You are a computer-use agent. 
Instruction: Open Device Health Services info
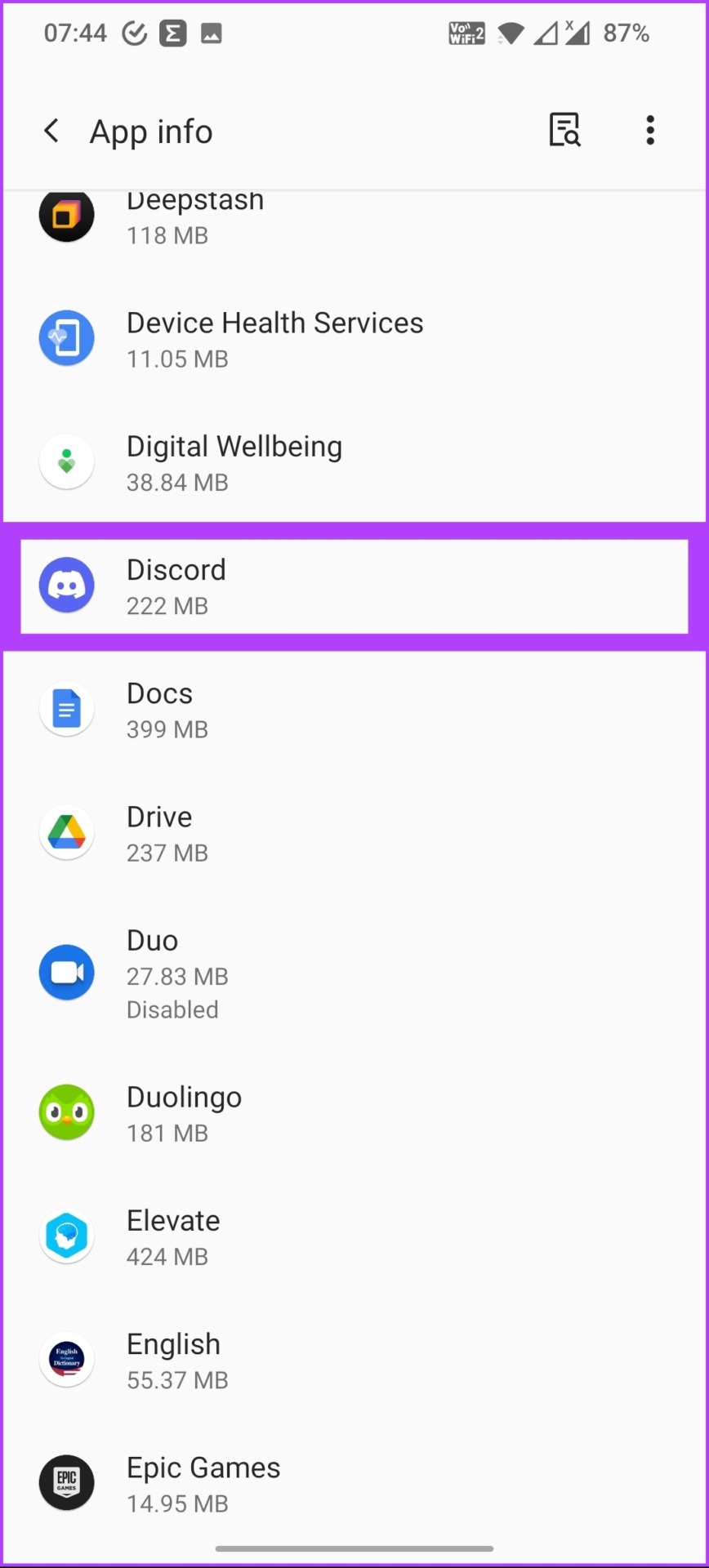pos(354,338)
